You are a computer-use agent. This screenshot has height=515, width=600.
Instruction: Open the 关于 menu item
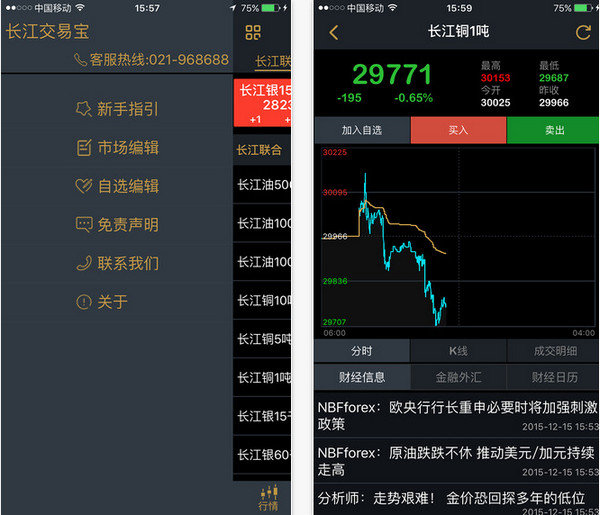tap(102, 302)
